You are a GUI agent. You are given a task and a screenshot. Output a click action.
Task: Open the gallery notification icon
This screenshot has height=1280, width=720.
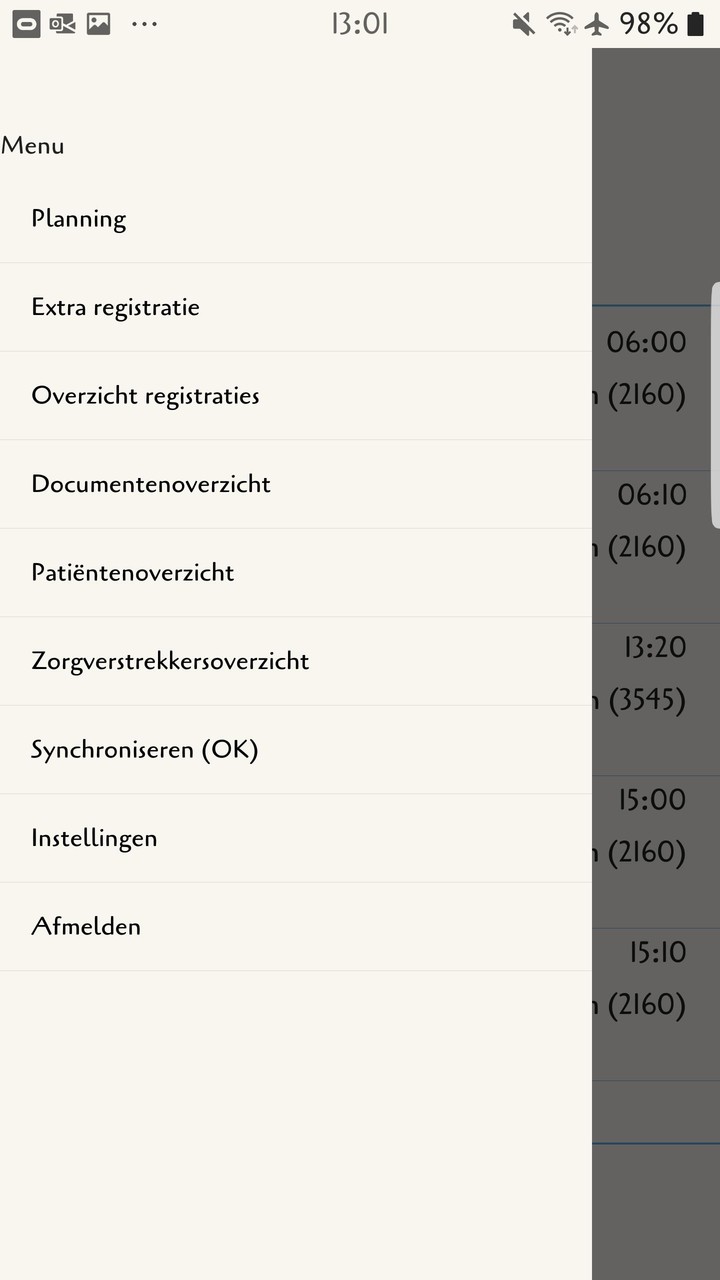[x=99, y=24]
